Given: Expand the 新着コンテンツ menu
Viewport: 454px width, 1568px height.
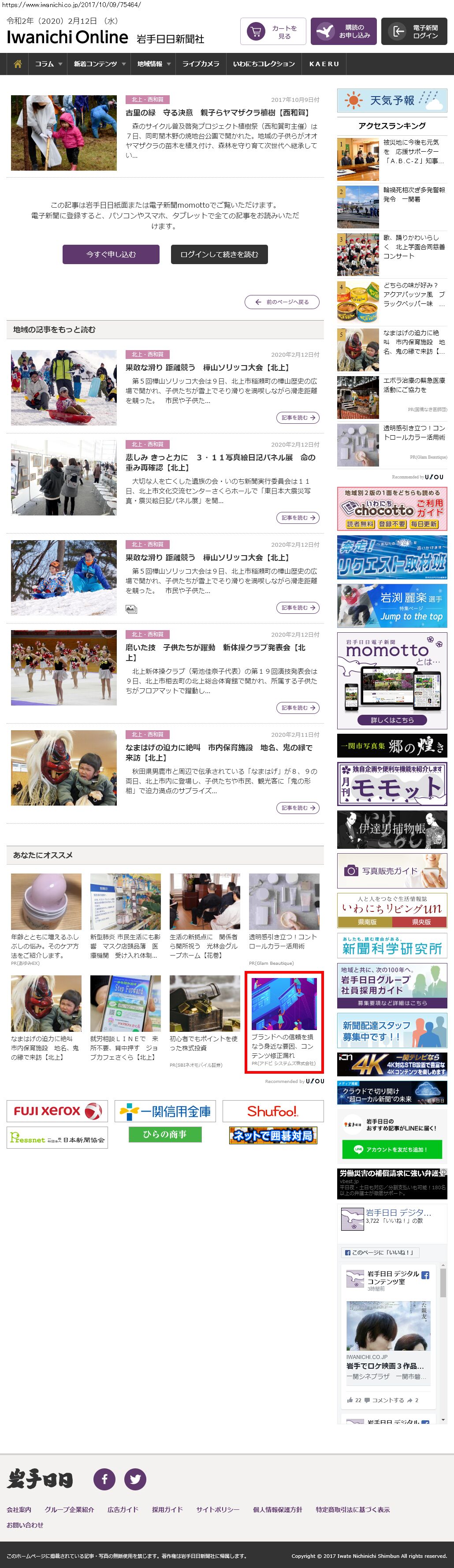Looking at the screenshot, I should [x=99, y=64].
